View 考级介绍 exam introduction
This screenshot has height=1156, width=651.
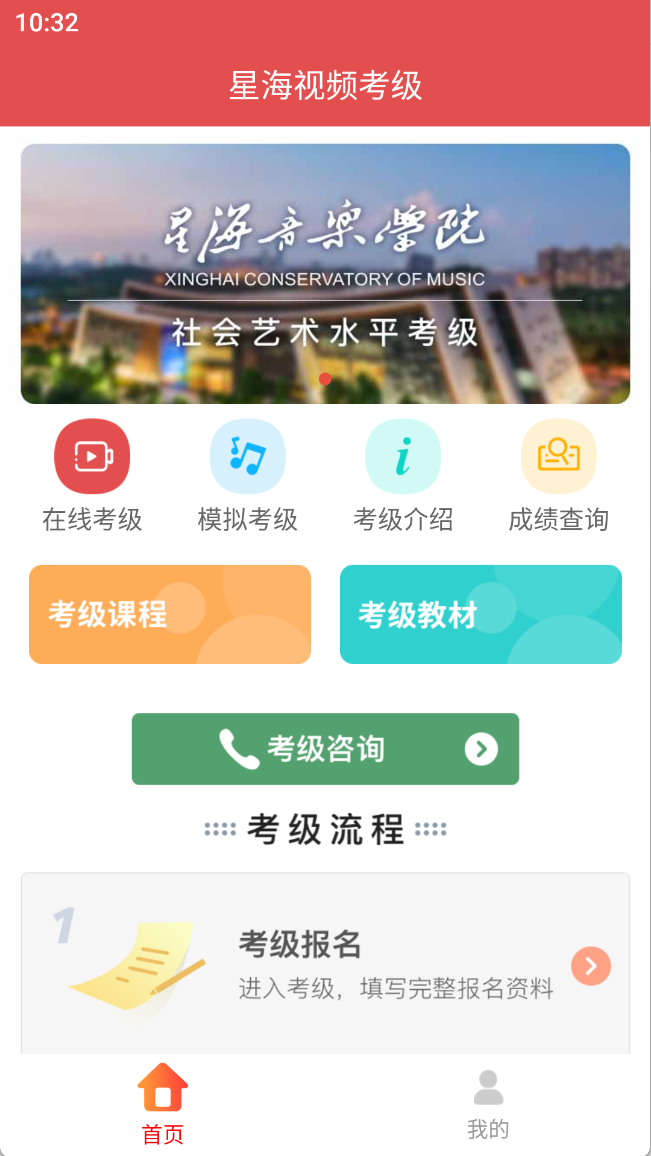tap(403, 475)
